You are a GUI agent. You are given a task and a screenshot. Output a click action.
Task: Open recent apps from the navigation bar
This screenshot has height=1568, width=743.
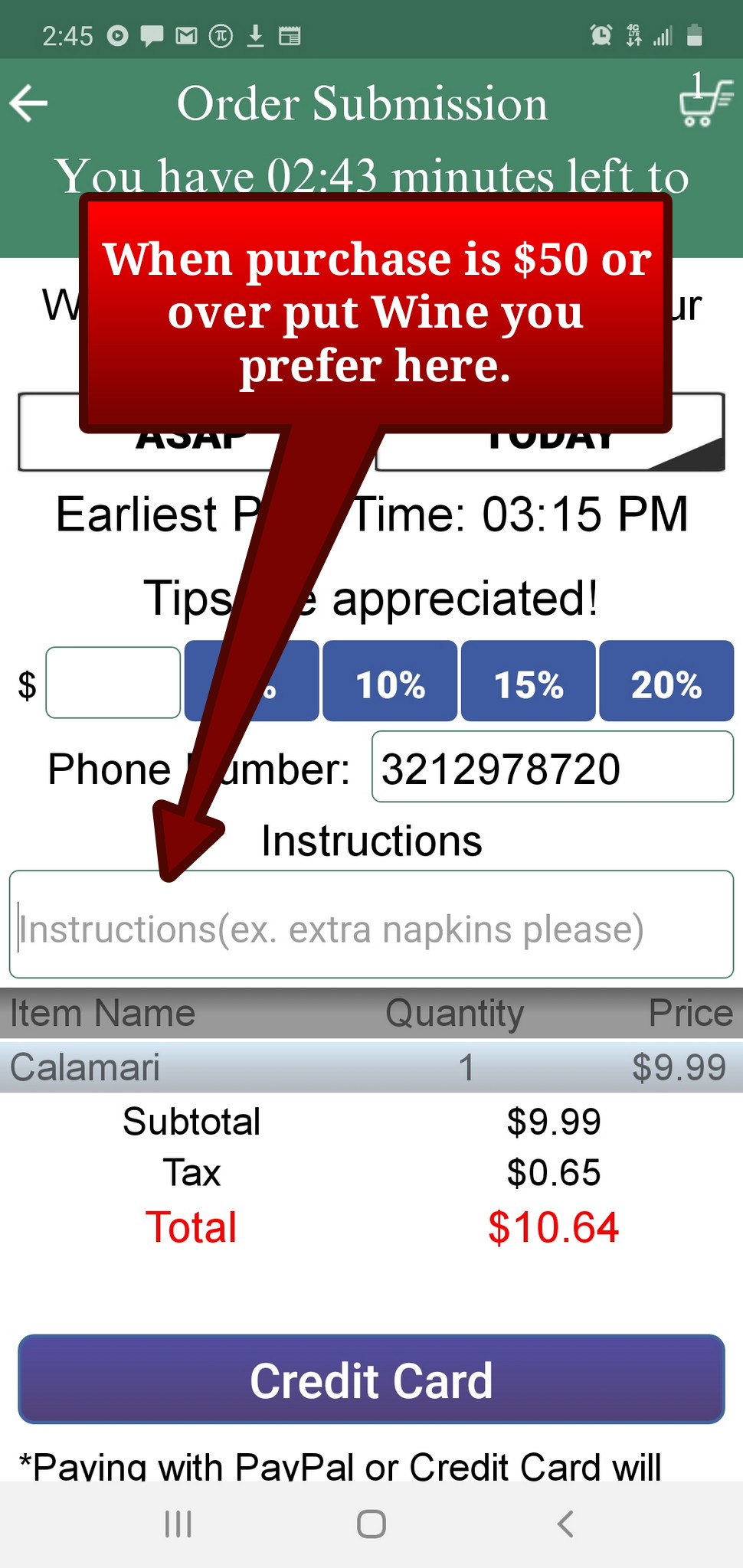click(178, 1524)
